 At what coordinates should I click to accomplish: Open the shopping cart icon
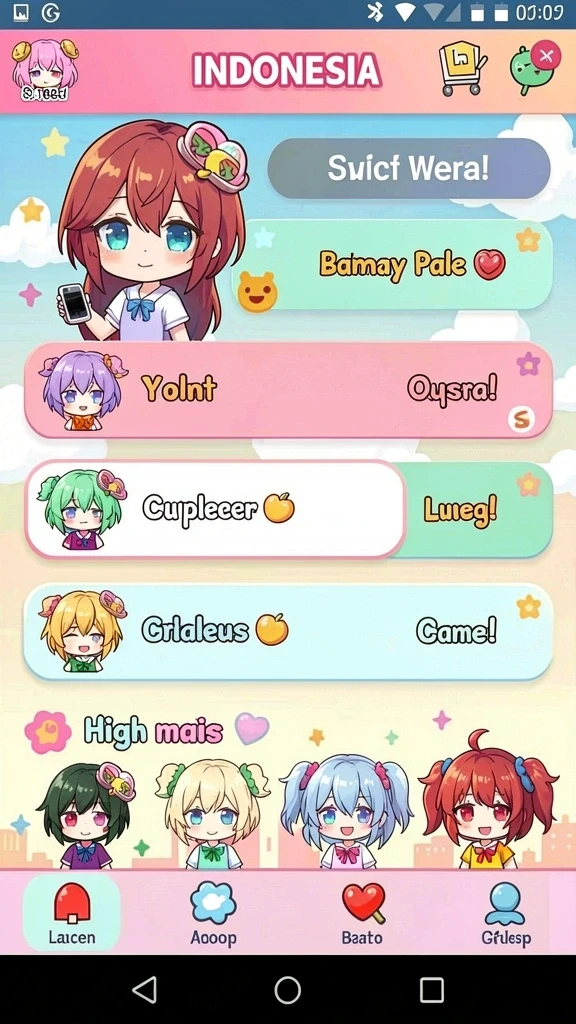[462, 69]
